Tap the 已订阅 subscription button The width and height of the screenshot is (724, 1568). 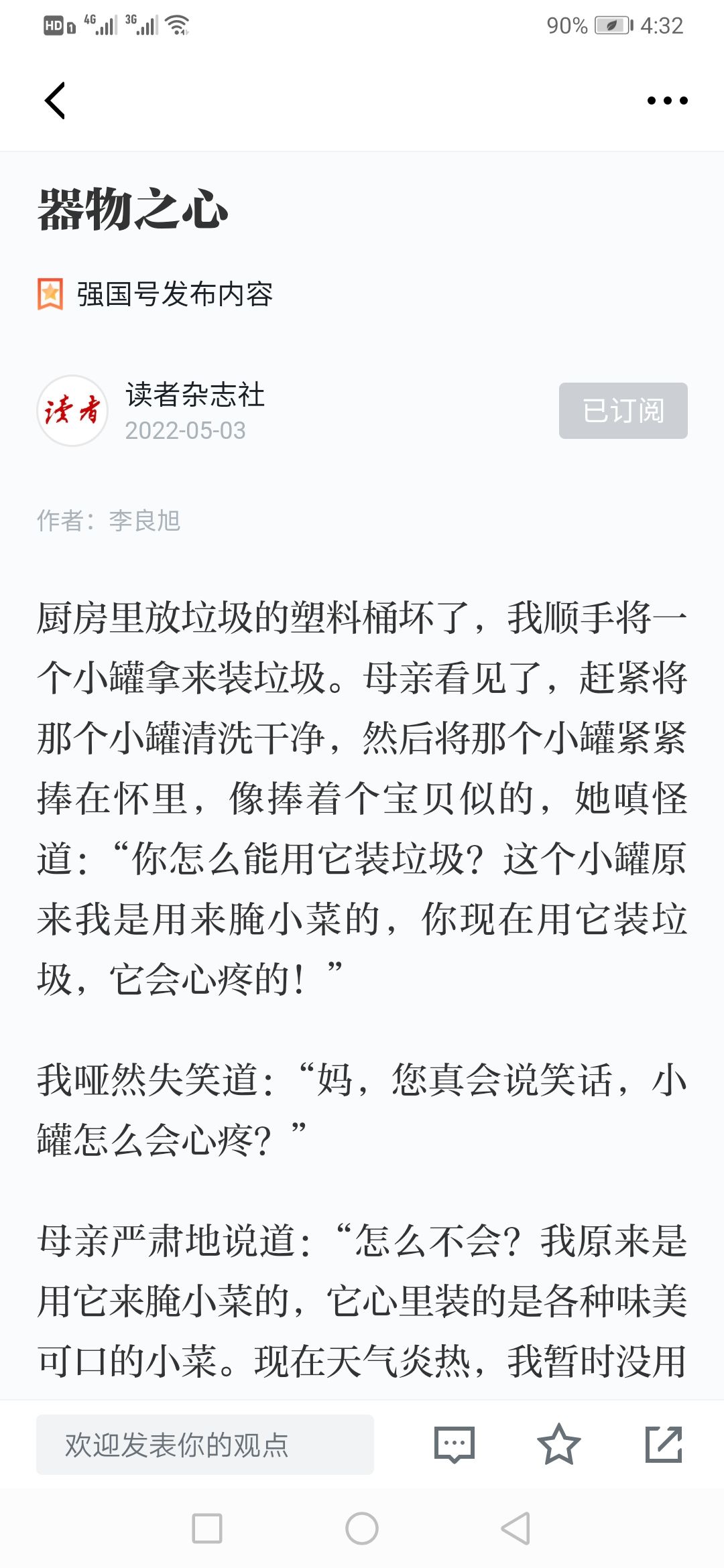(623, 411)
